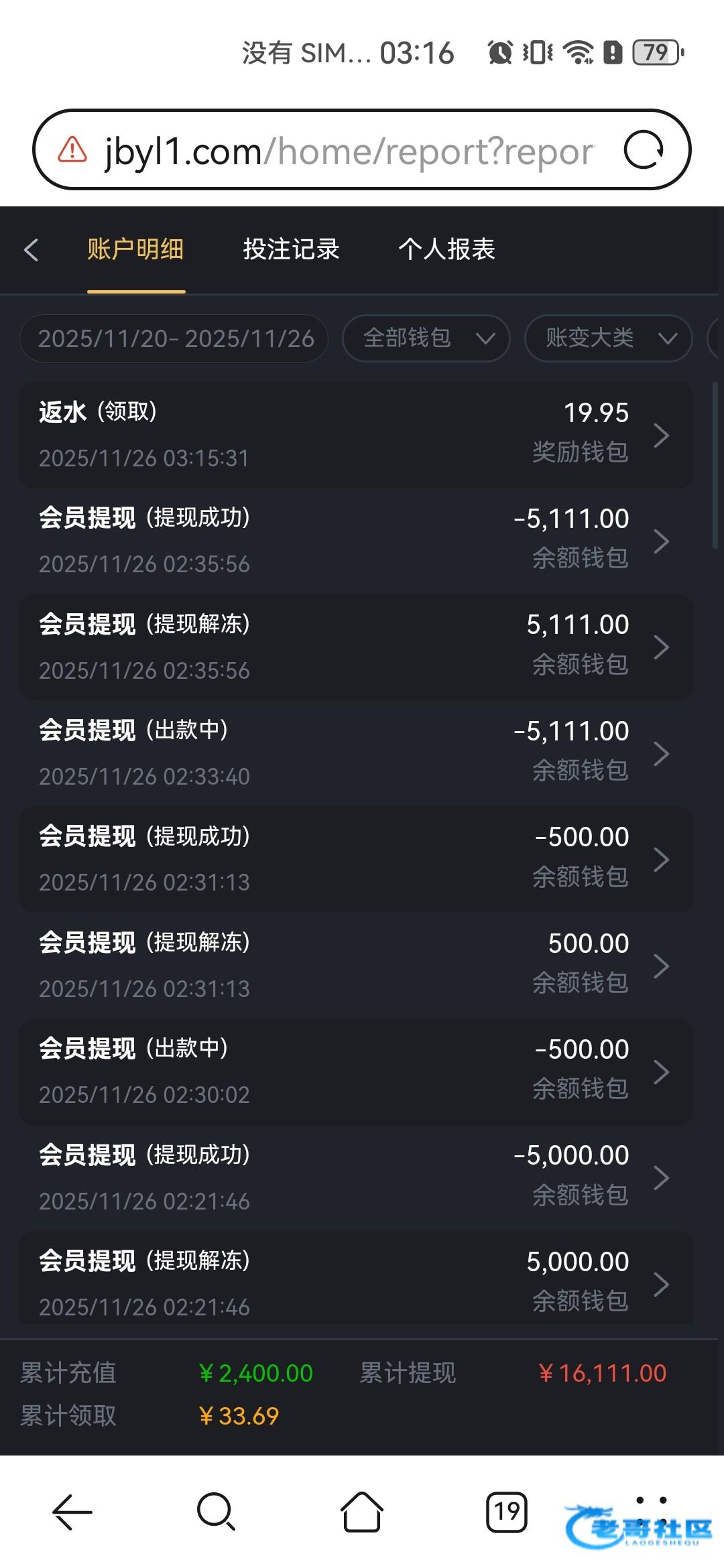Open the date range 2025/11/20-2025/11/26 picker

point(175,338)
